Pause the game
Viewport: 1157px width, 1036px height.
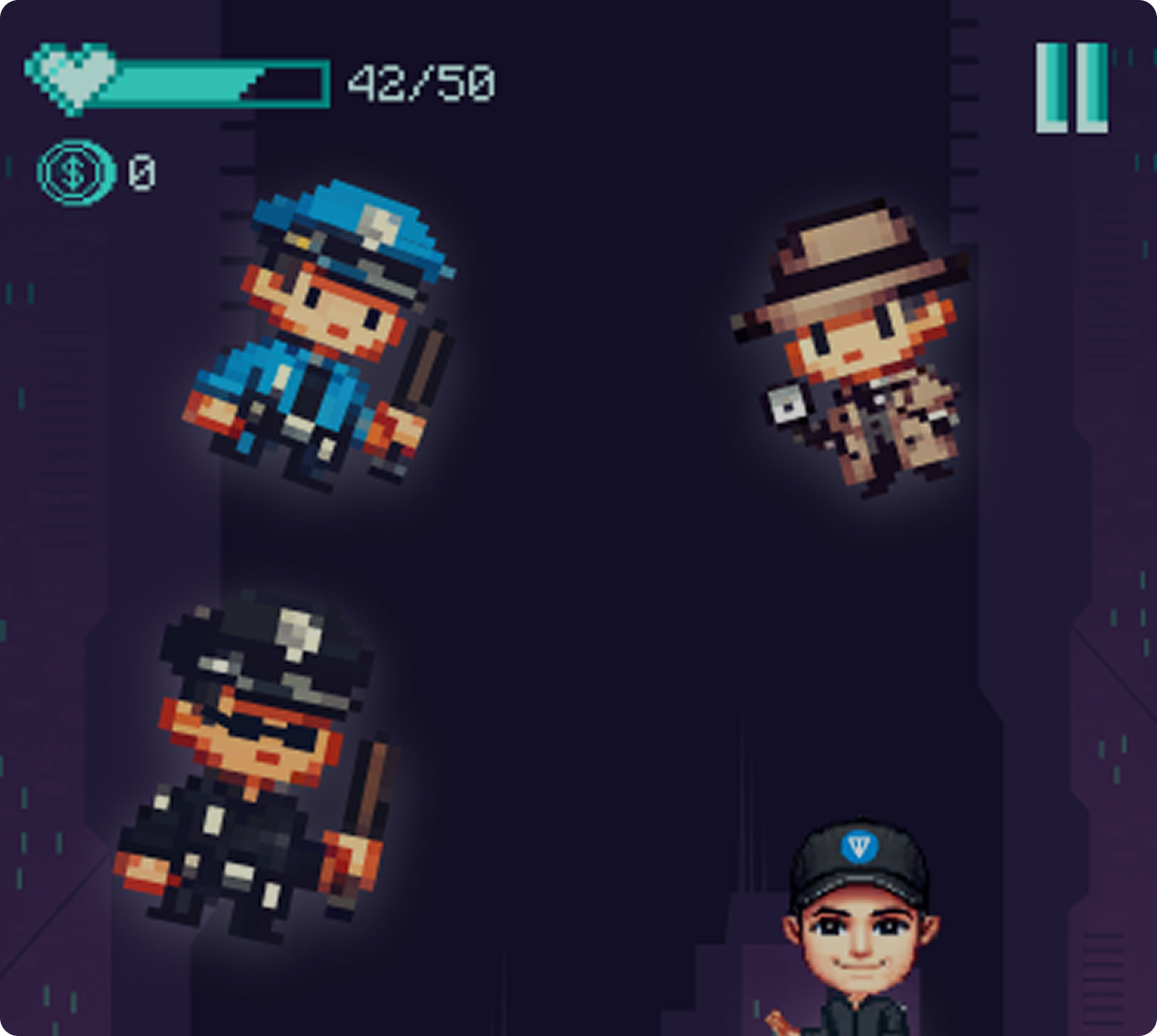[1072, 88]
